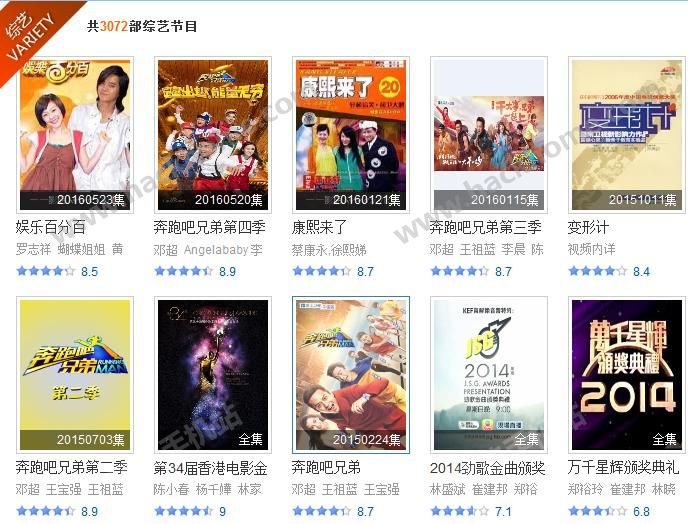Open 奔跑吧兄弟第二季 yellow poster
Screen dimensions: 688x524
tap(75, 375)
